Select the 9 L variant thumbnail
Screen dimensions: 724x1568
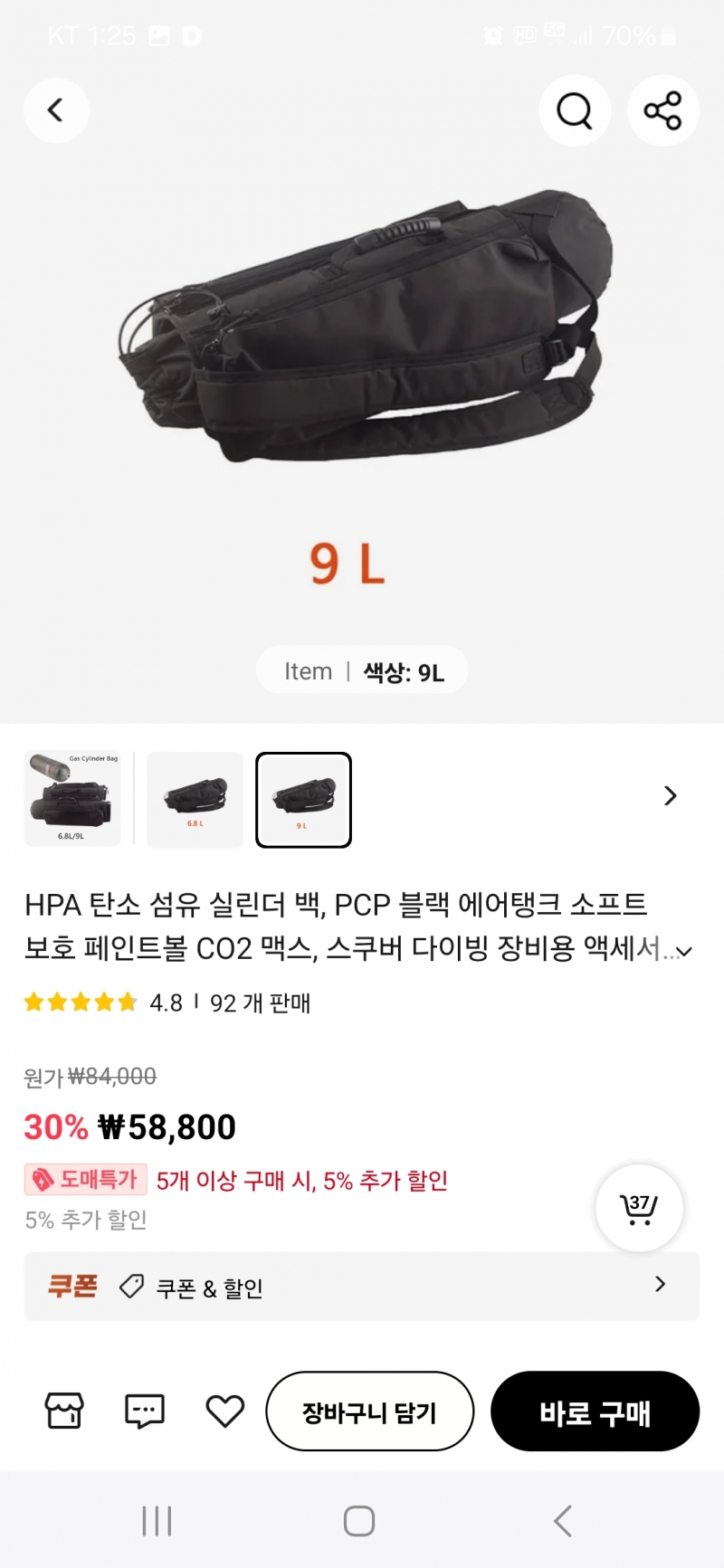[x=303, y=800]
